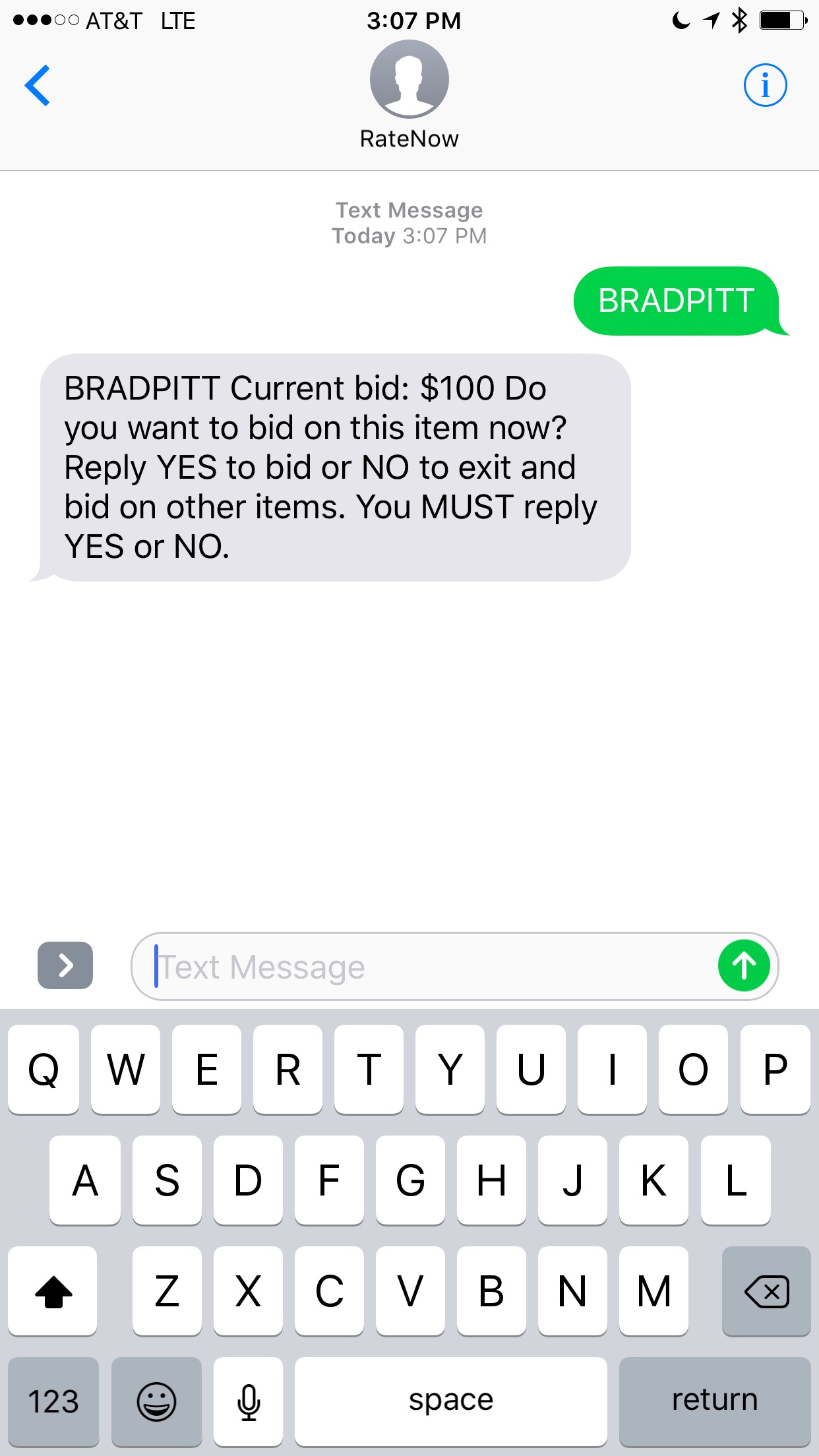Send the message with the green arrow
This screenshot has height=1456, width=819.
pos(744,966)
